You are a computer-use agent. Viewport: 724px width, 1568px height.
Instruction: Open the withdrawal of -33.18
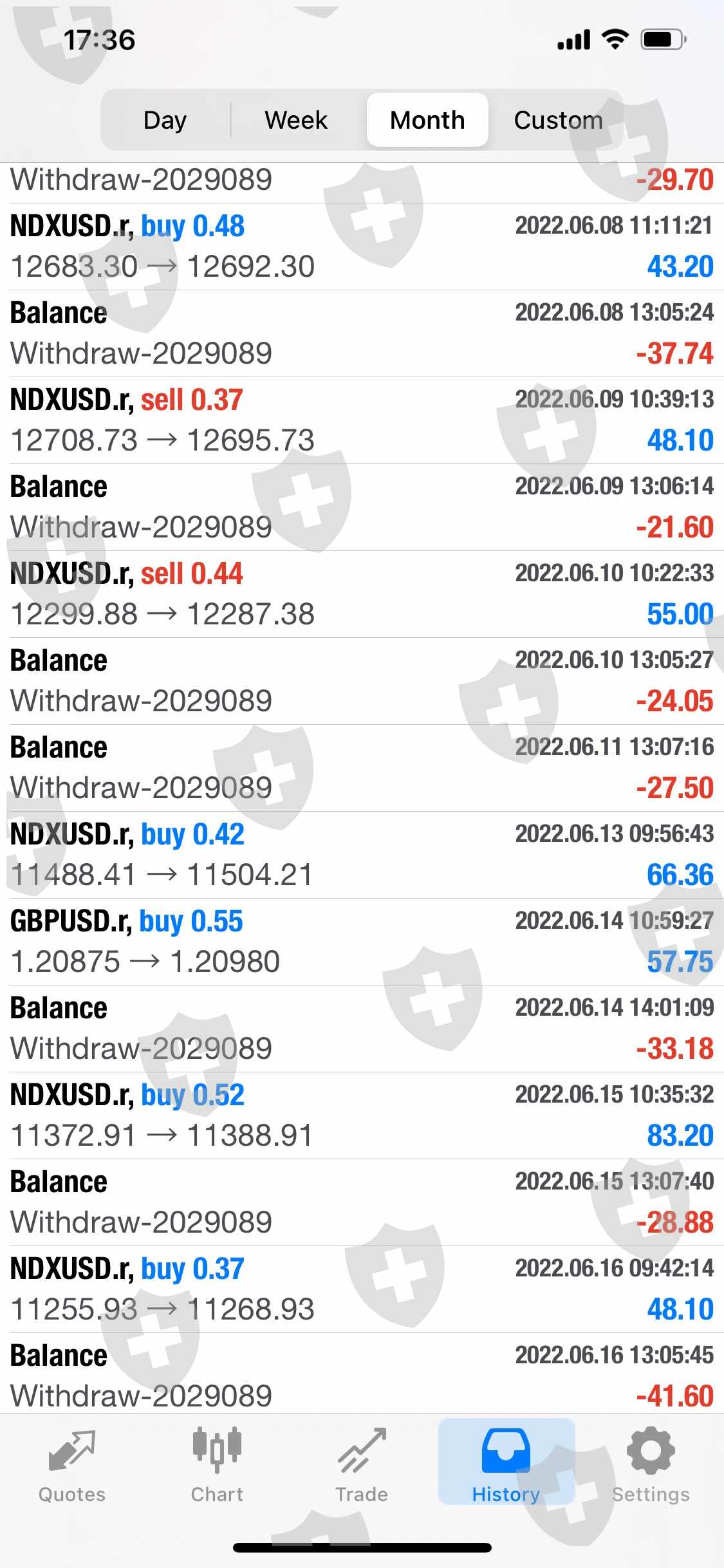point(362,1029)
